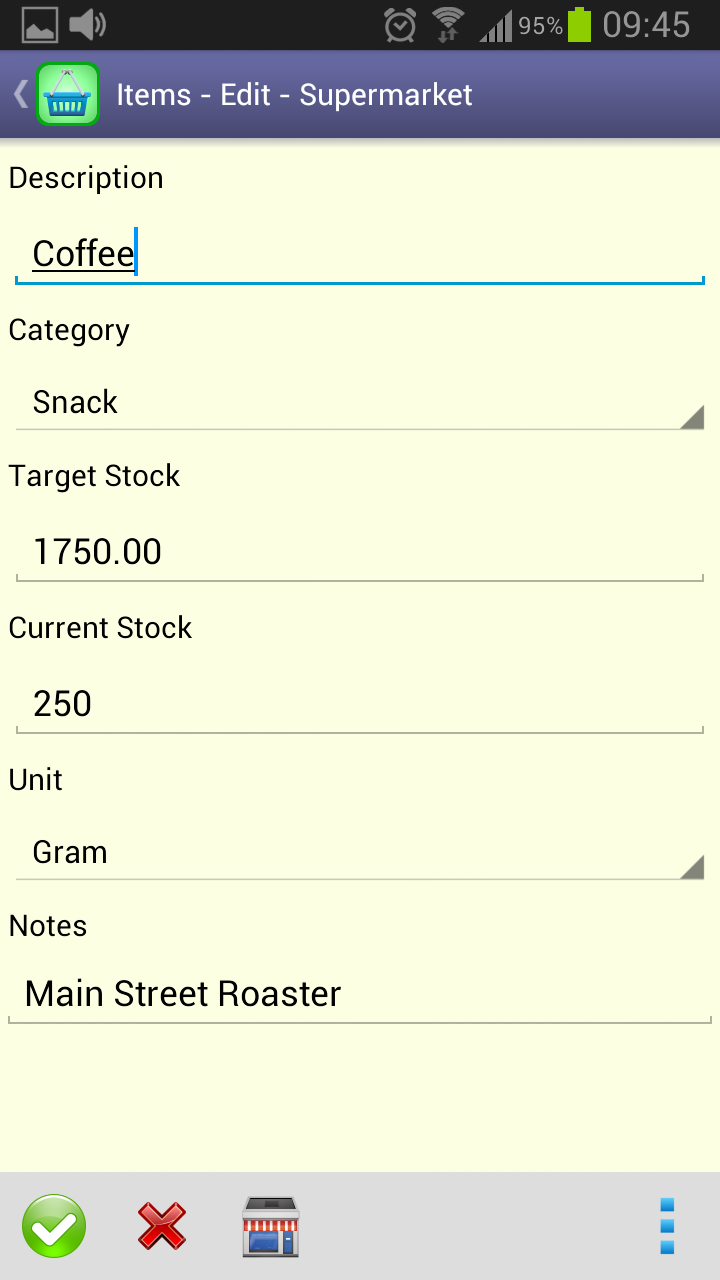Image resolution: width=720 pixels, height=1280 pixels.
Task: Cancel editing with the red X
Action: tap(162, 1226)
